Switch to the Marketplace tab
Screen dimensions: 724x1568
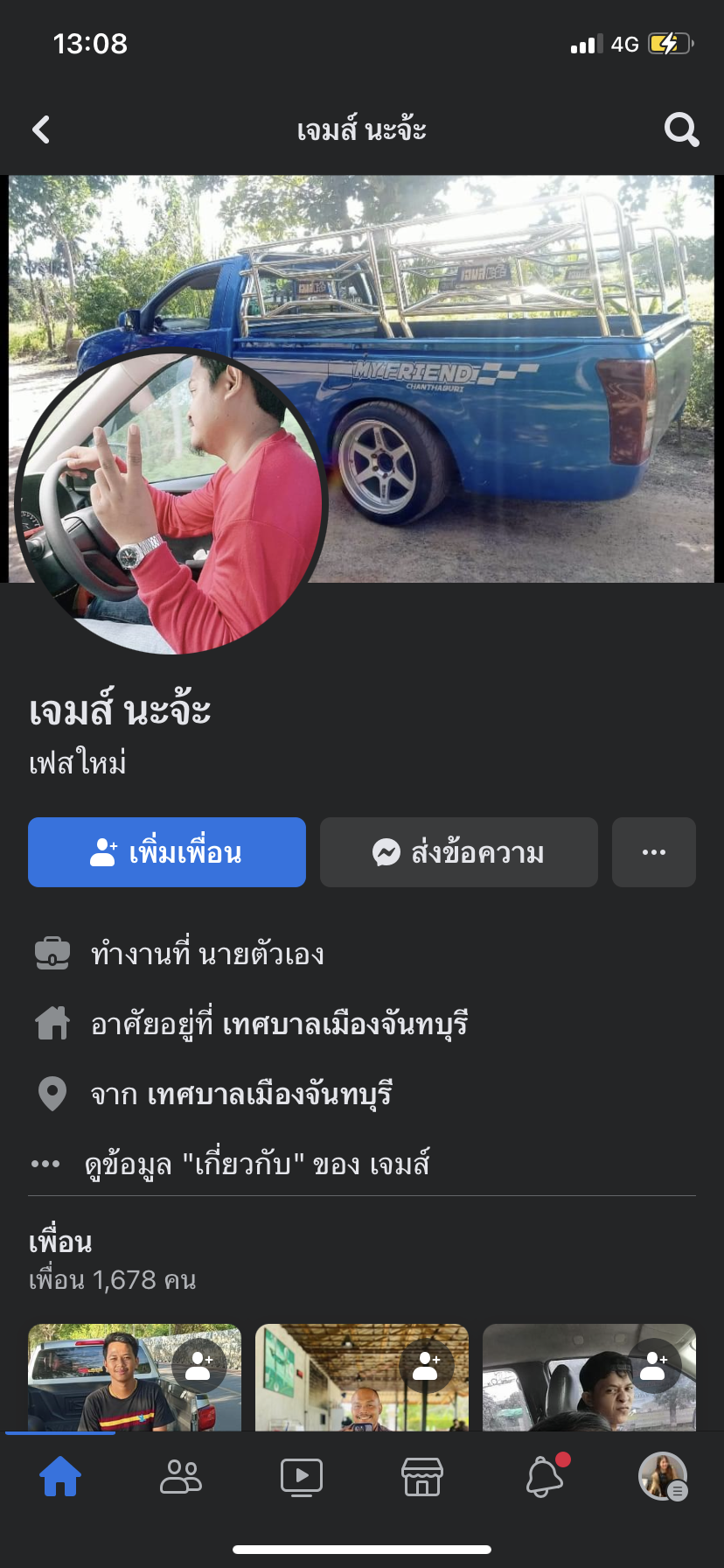point(422,1477)
